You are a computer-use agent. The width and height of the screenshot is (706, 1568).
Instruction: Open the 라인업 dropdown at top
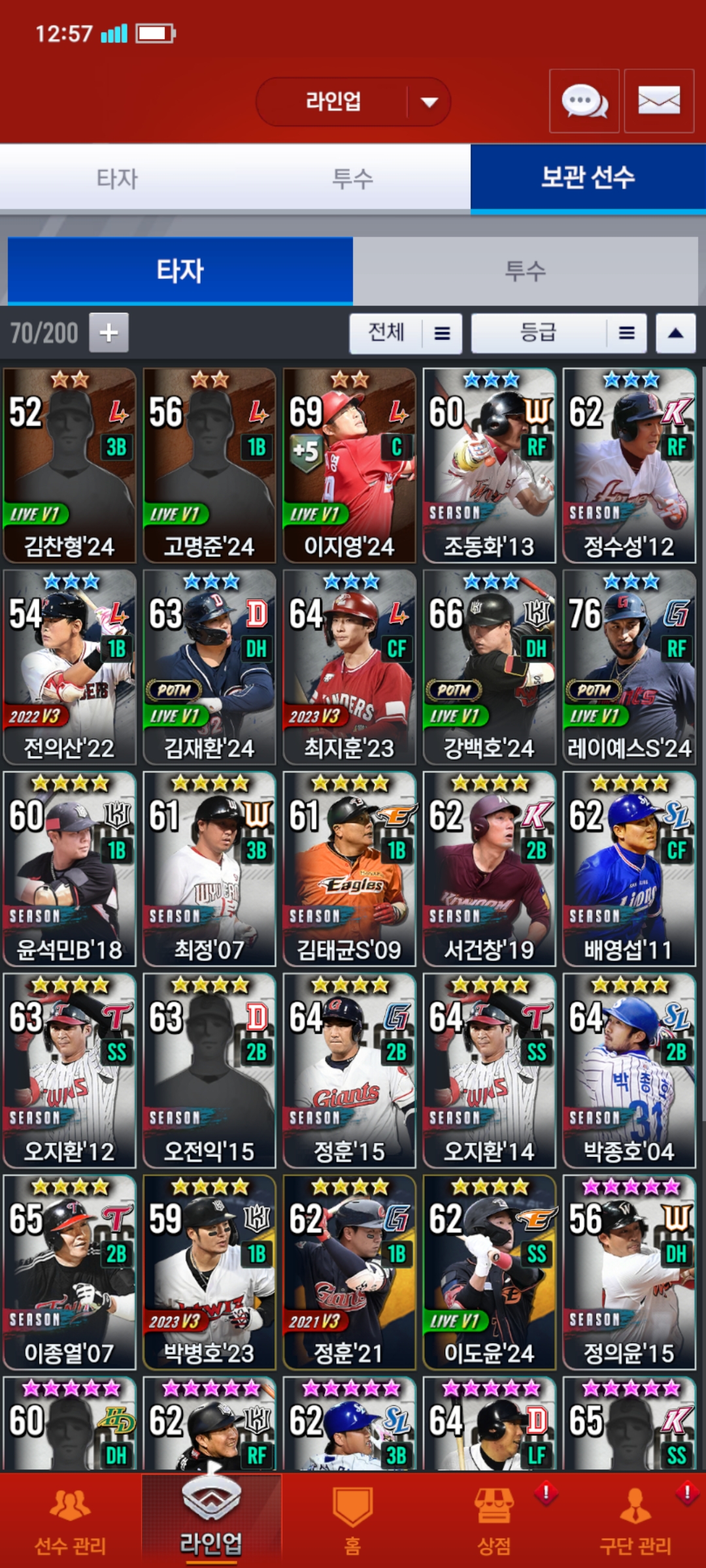point(353,102)
